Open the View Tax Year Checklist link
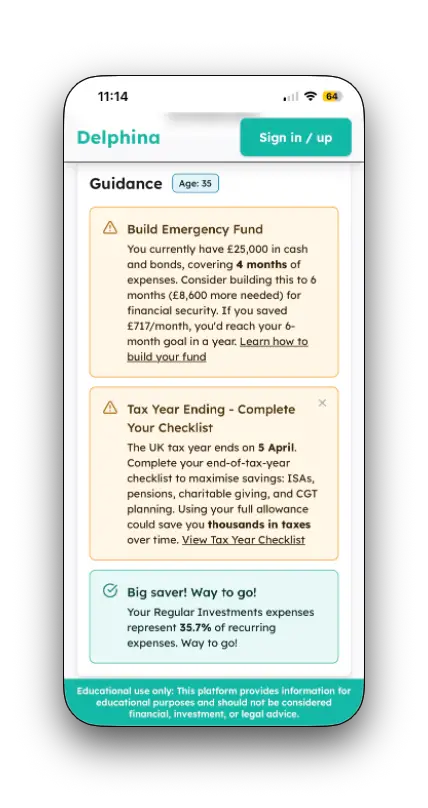The image size is (428, 808). coord(243,540)
